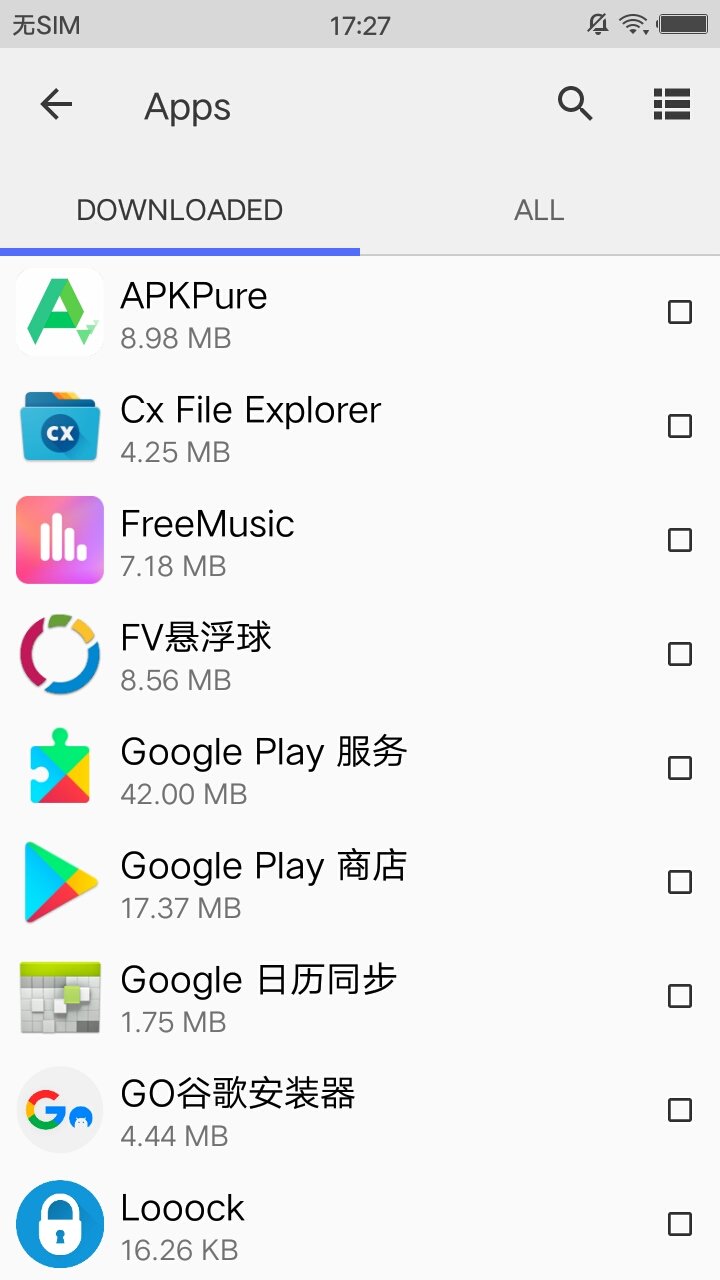Select the Google Play 商店 checkbox
Image resolution: width=720 pixels, height=1280 pixels.
[680, 882]
